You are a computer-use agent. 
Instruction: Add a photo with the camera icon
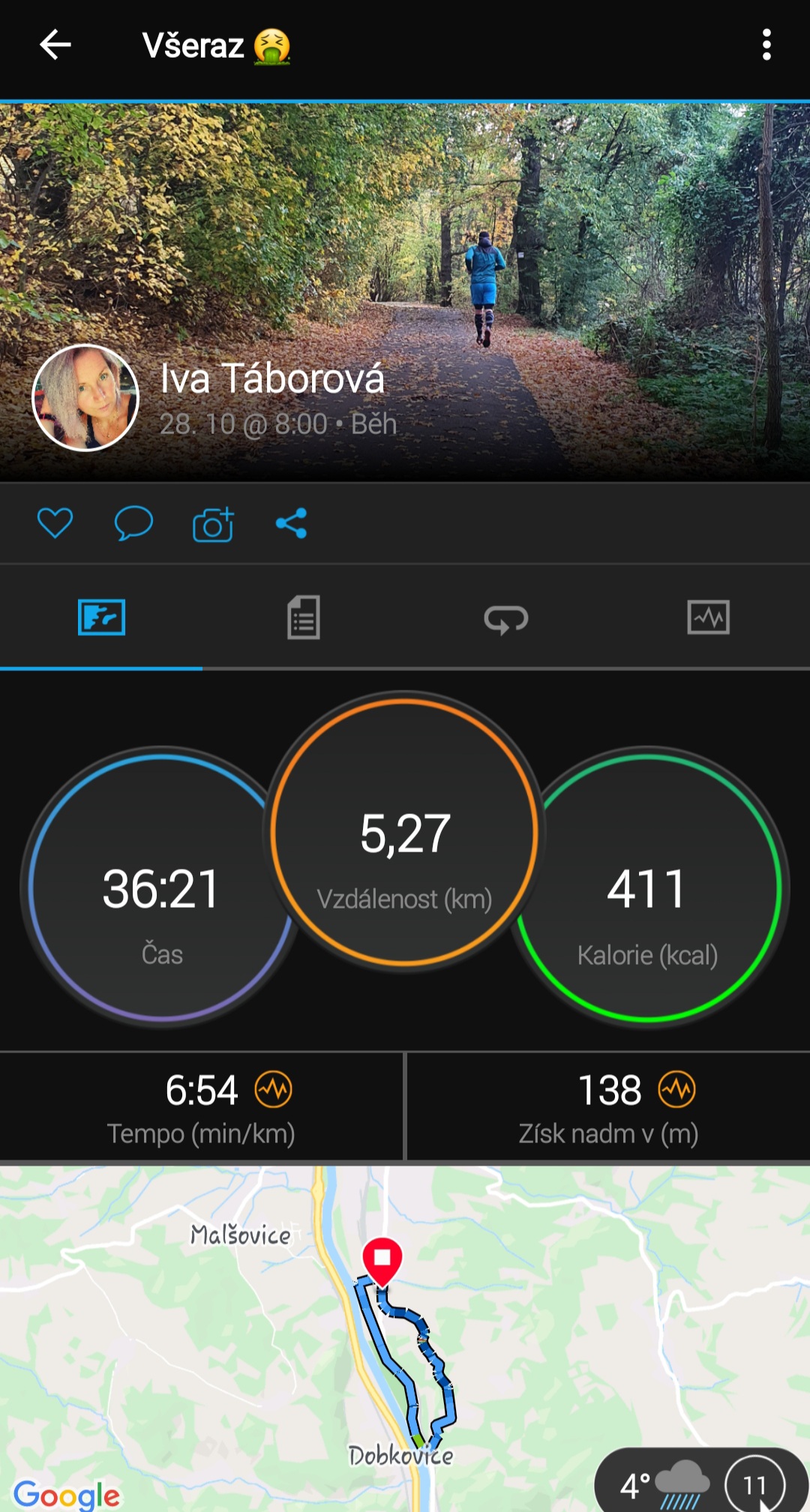pyautogui.click(x=213, y=524)
